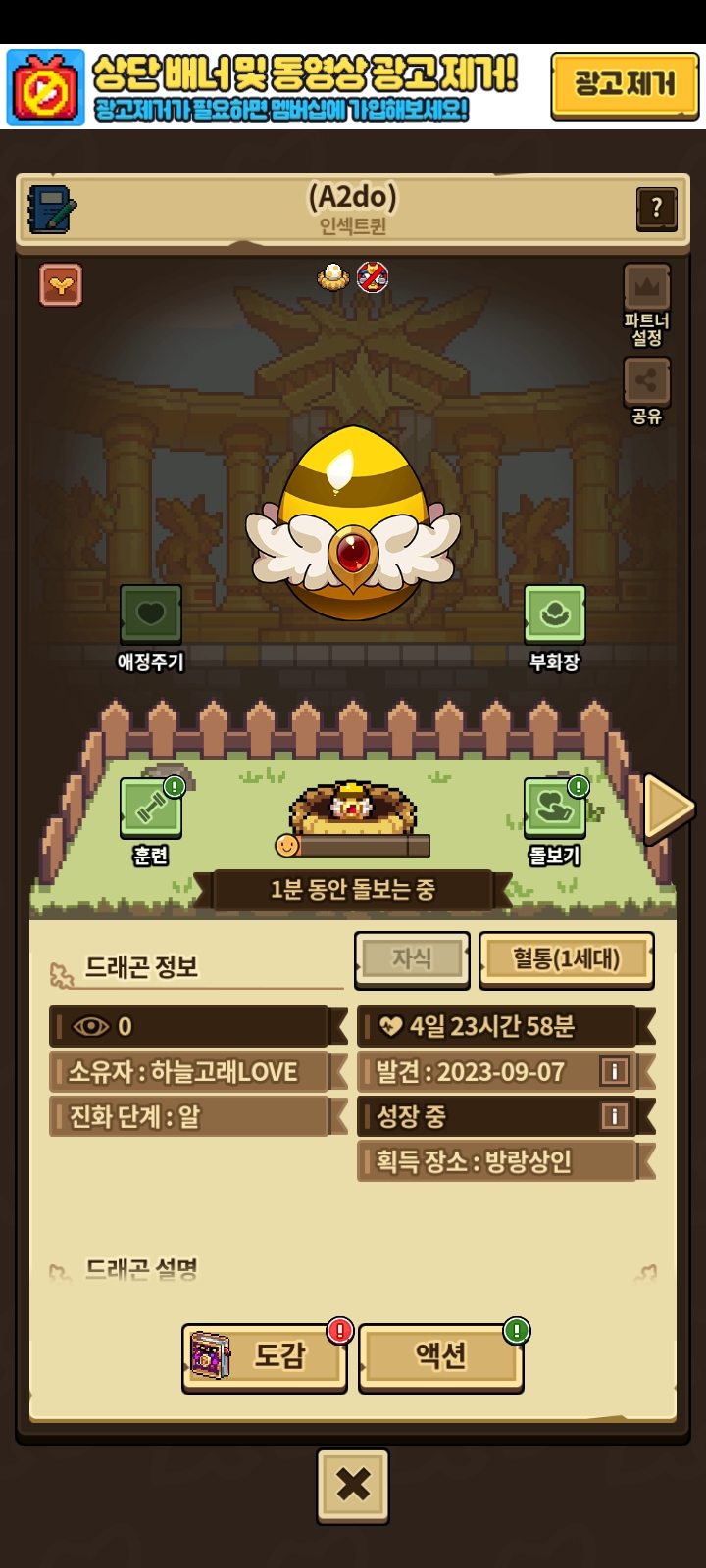706x1568 pixels.
Task: Open the 도감 encyclopedia
Action: [265, 1355]
